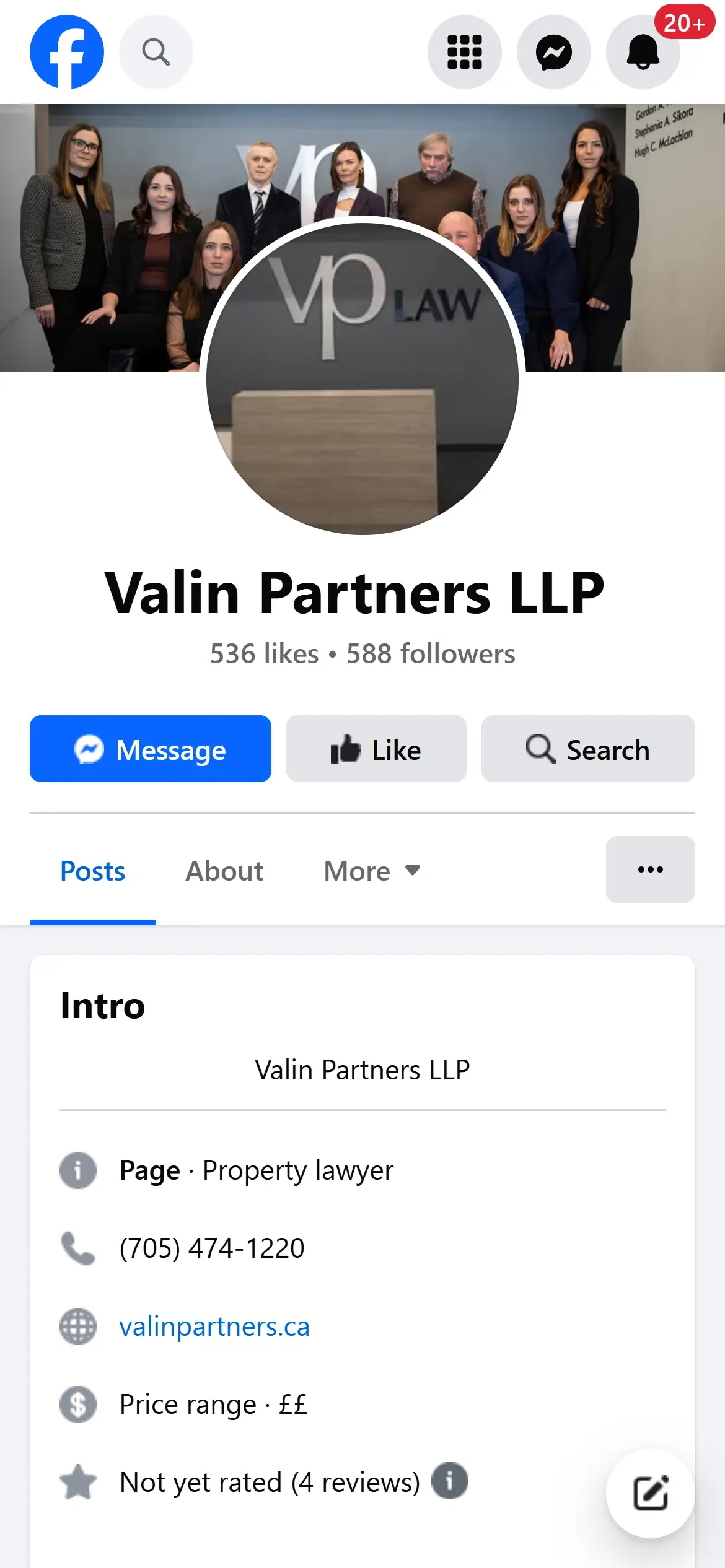
Task: Show rating info icon beside reviews
Action: (x=449, y=1481)
